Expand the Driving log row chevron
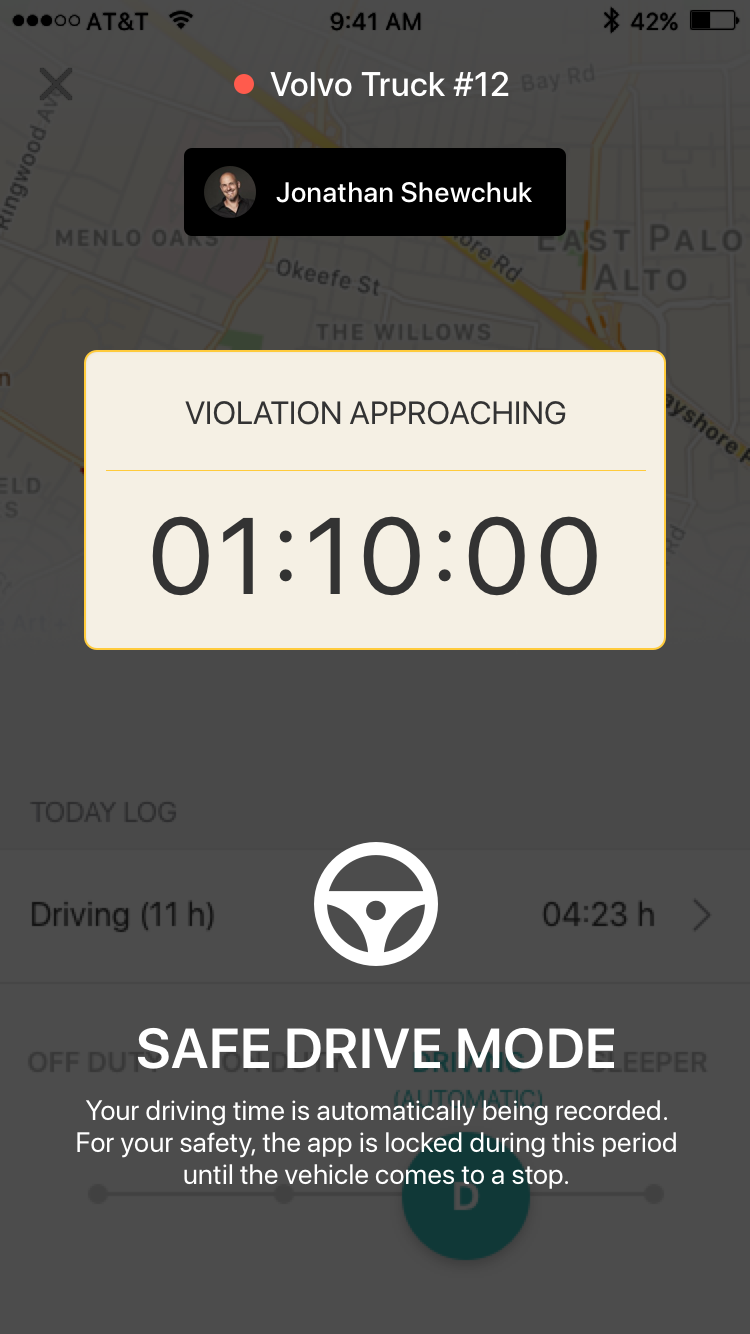750x1334 pixels. pyautogui.click(x=701, y=914)
